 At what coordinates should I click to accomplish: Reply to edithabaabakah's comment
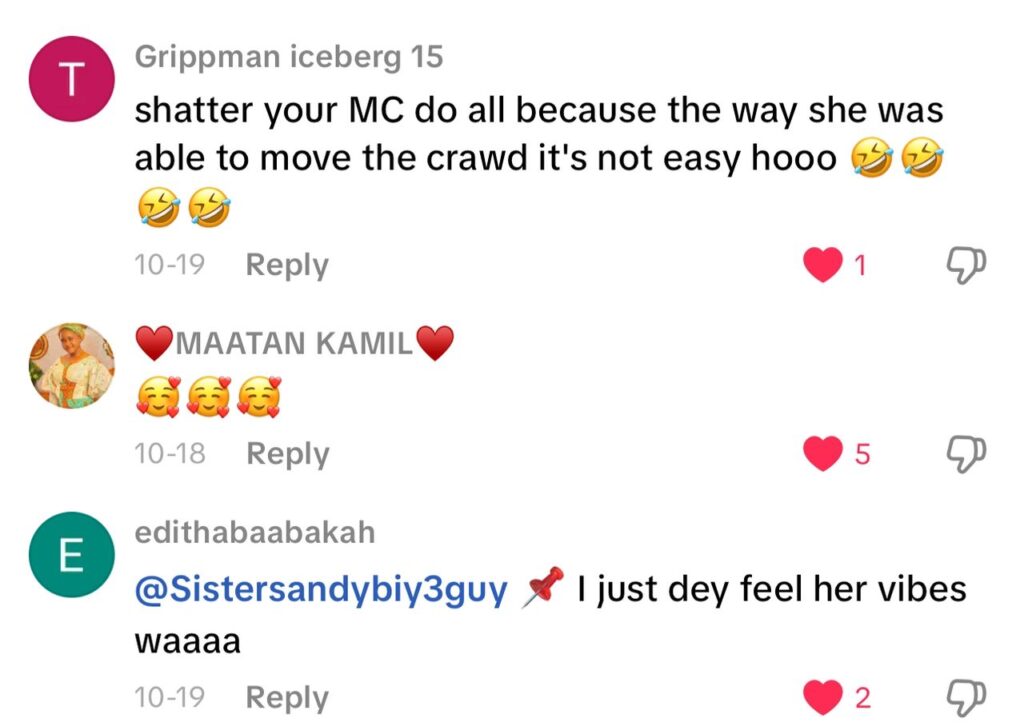[287, 697]
